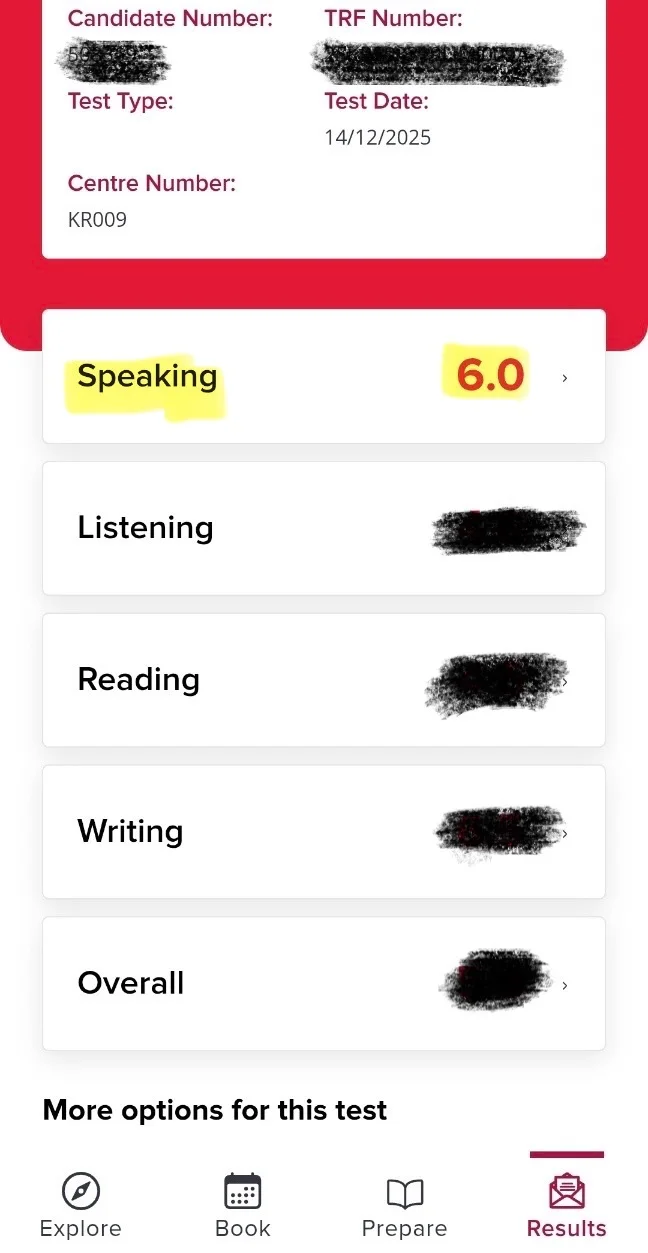Open the Prepare tab
This screenshot has width=648, height=1253.
tap(404, 1206)
